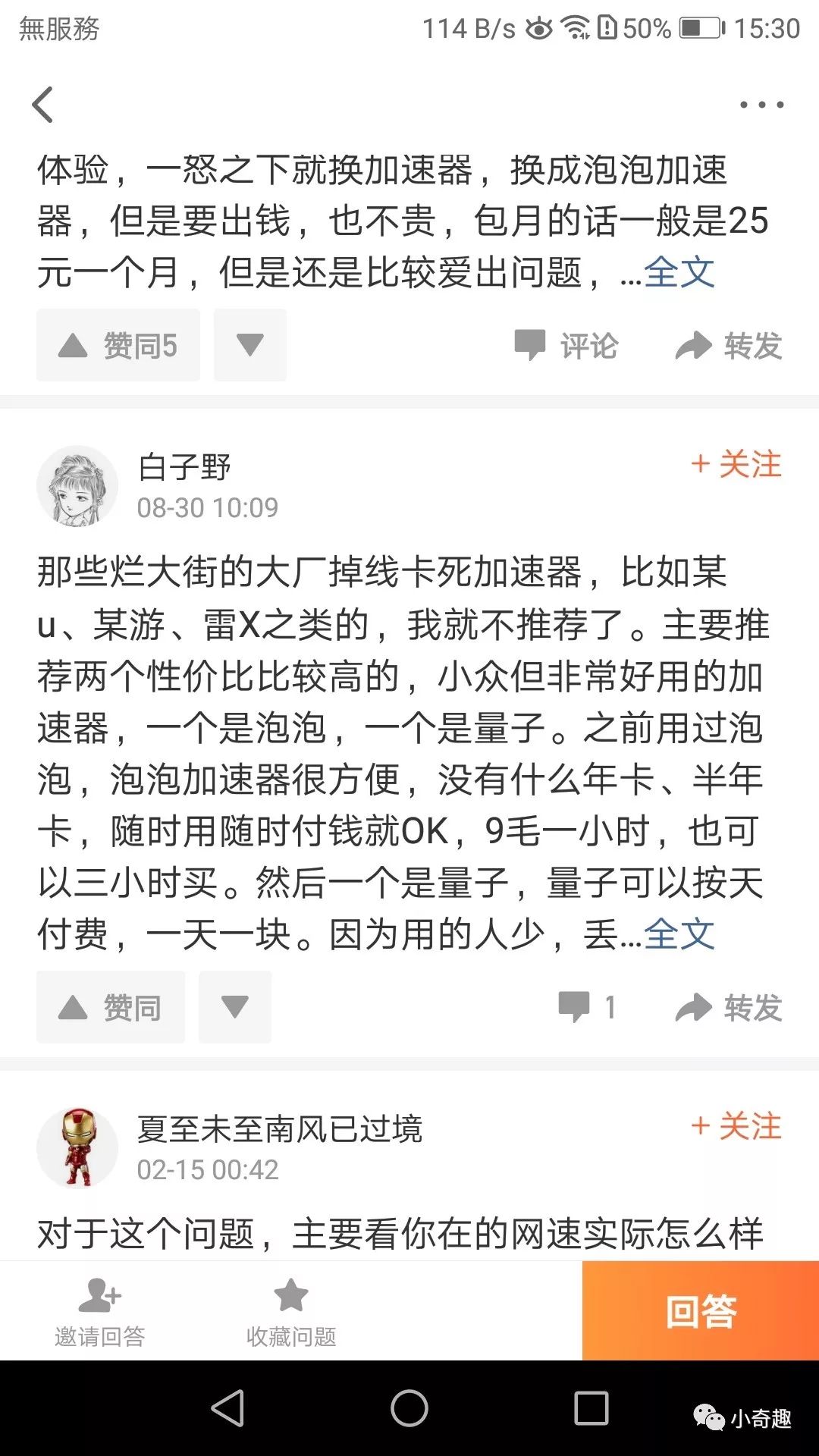Upvote the first answer showing 赞同5
819x1456 pixels.
click(x=118, y=345)
